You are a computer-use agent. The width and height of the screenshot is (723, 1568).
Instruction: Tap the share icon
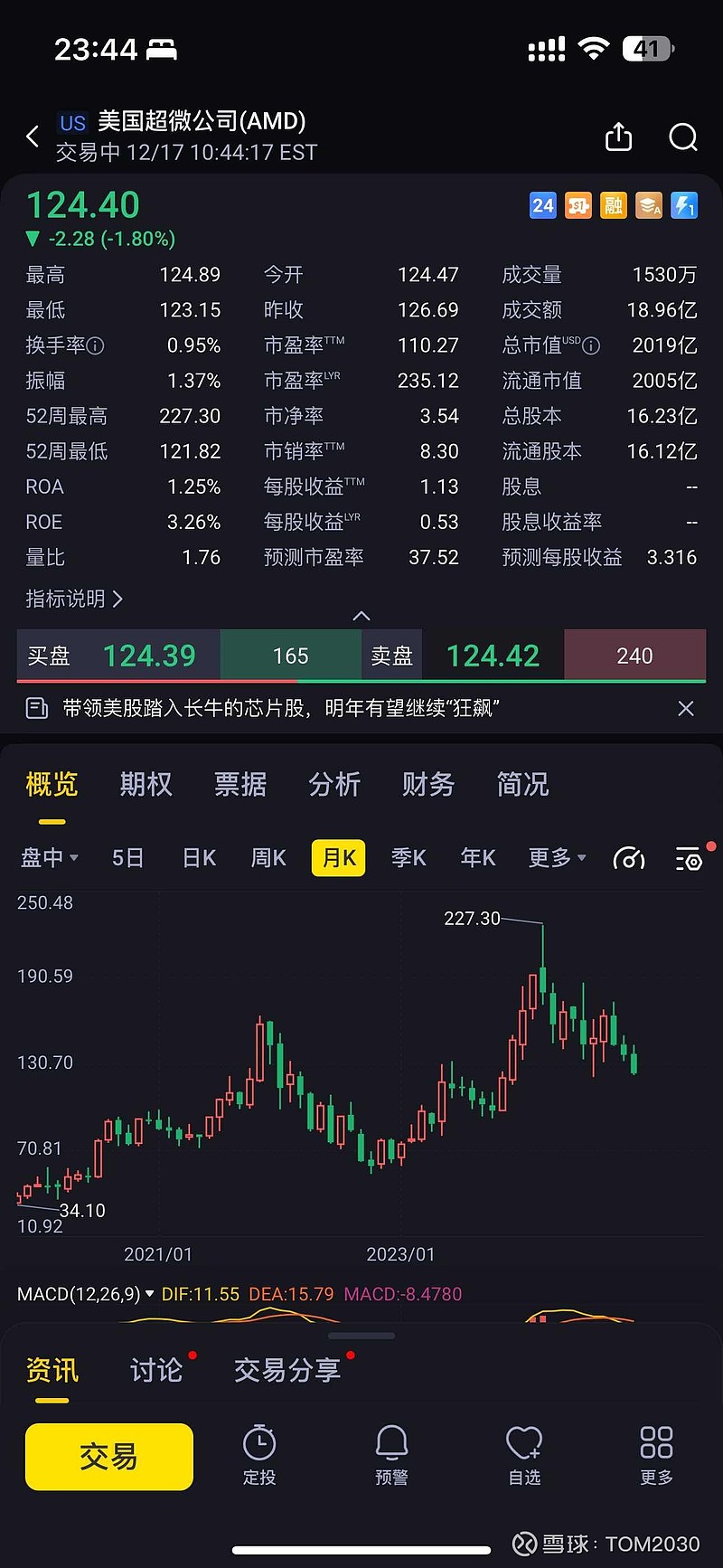point(618,137)
